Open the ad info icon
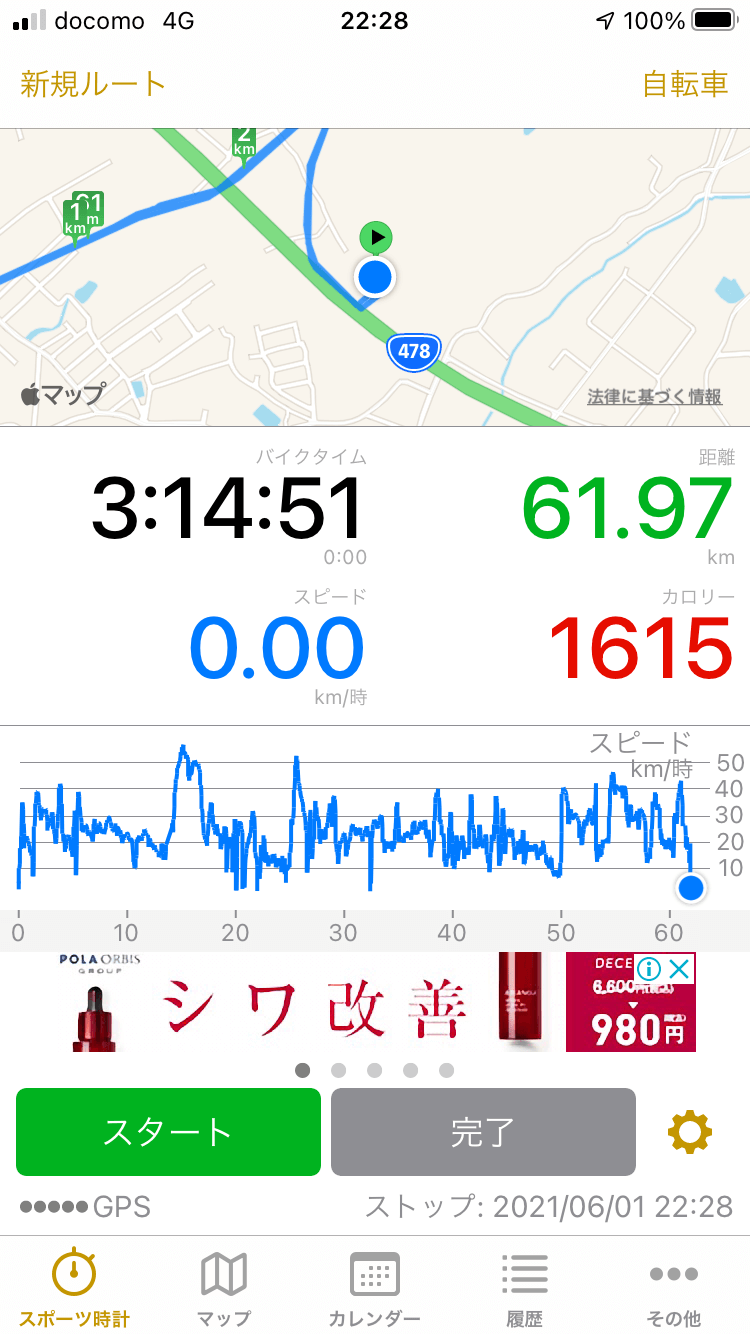This screenshot has width=750, height=1334. (649, 969)
